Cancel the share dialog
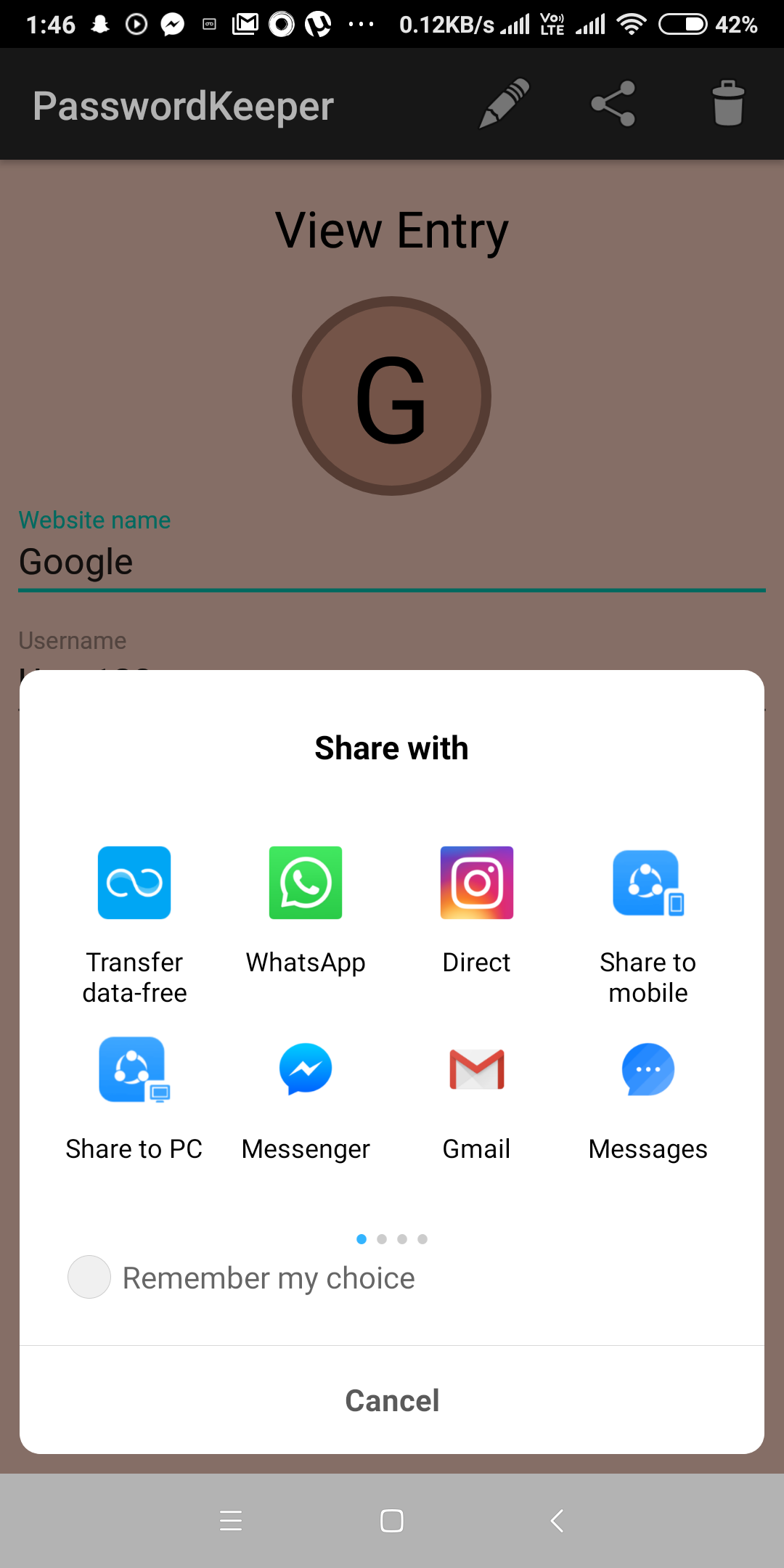Screen dimensions: 784x1568 click(392, 1401)
